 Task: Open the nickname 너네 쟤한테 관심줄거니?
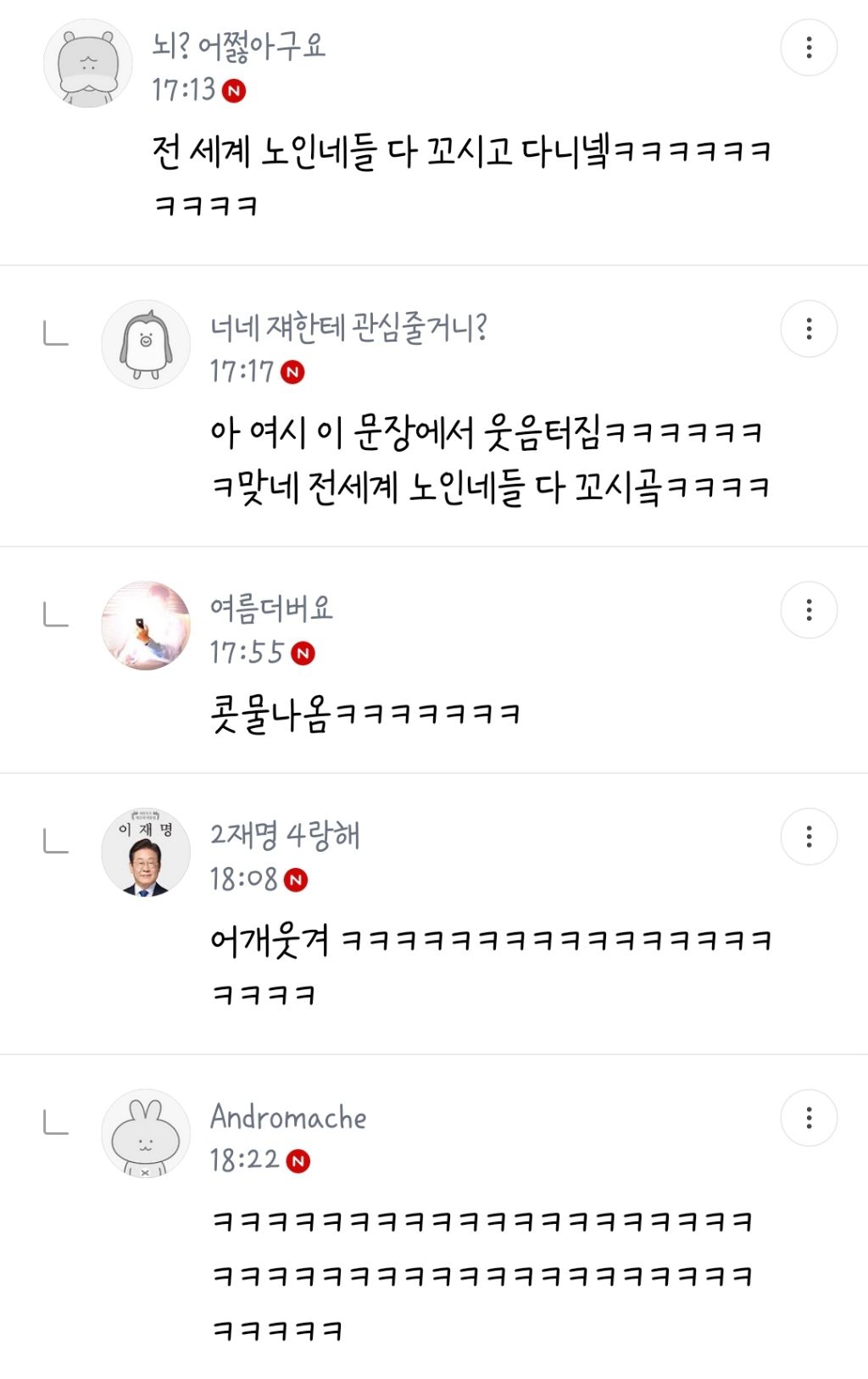pos(348,327)
